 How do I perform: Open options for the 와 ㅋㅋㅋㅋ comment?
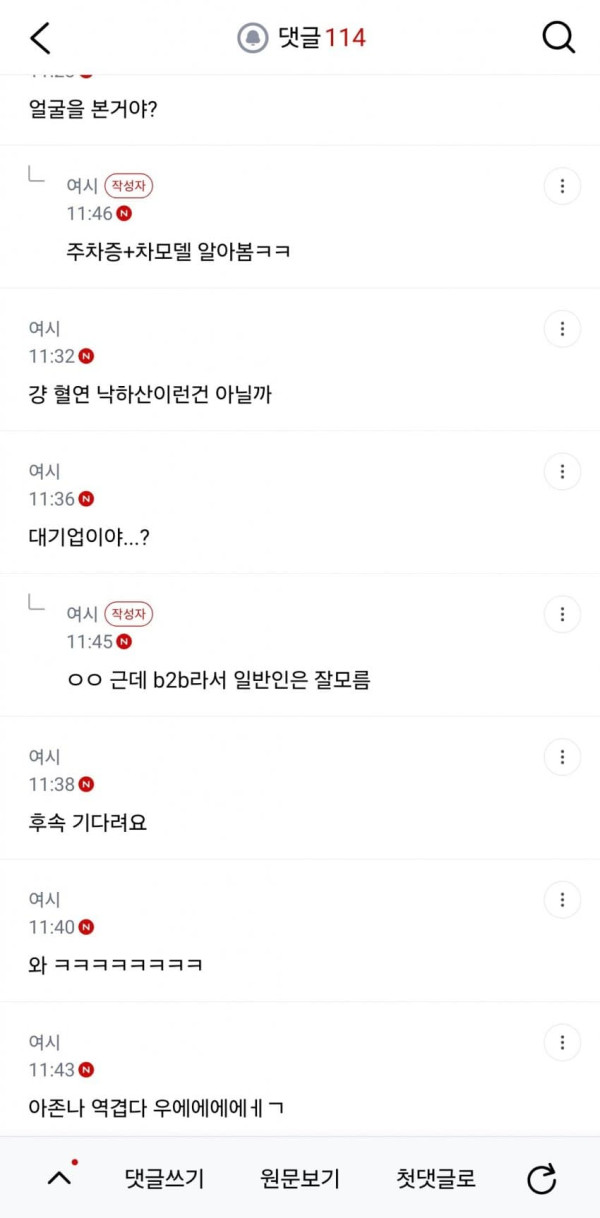[x=563, y=900]
